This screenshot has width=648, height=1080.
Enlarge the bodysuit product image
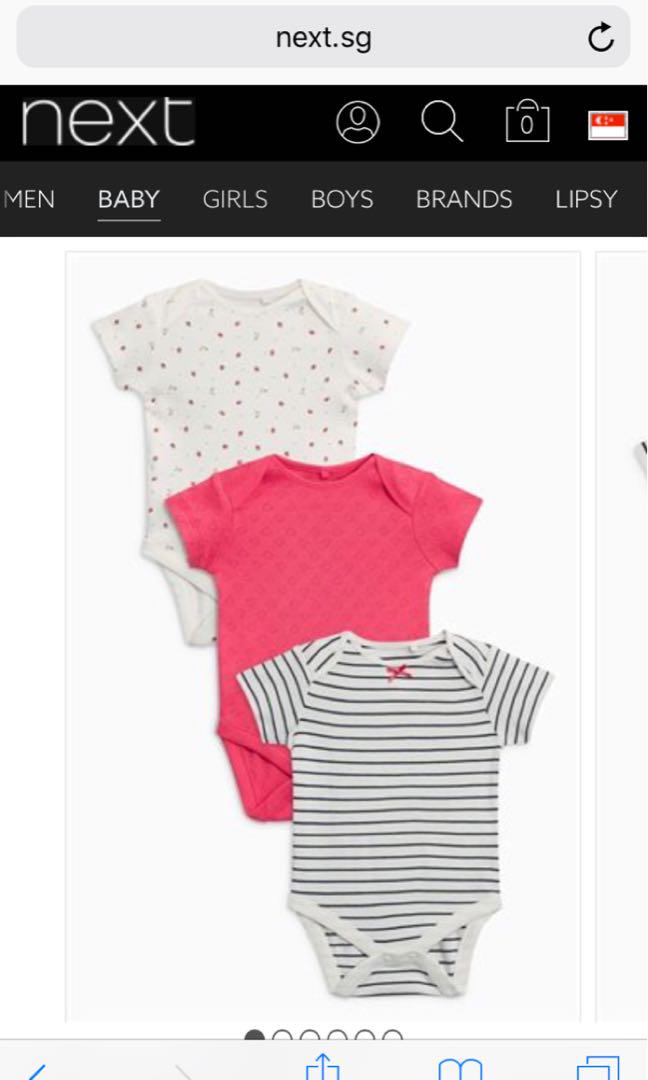coord(322,635)
